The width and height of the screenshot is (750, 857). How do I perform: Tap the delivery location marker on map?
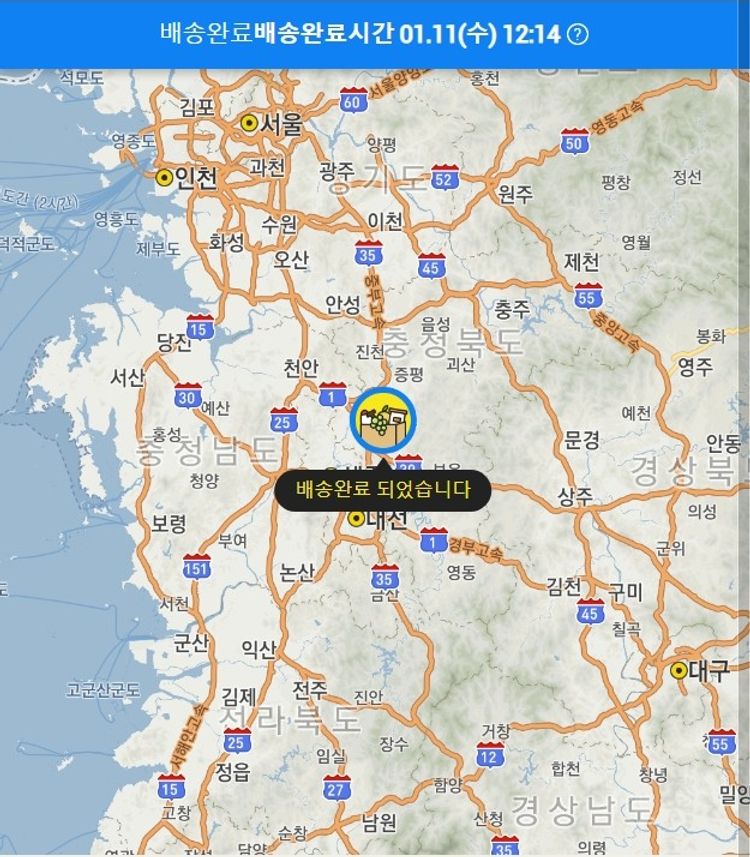[382, 421]
